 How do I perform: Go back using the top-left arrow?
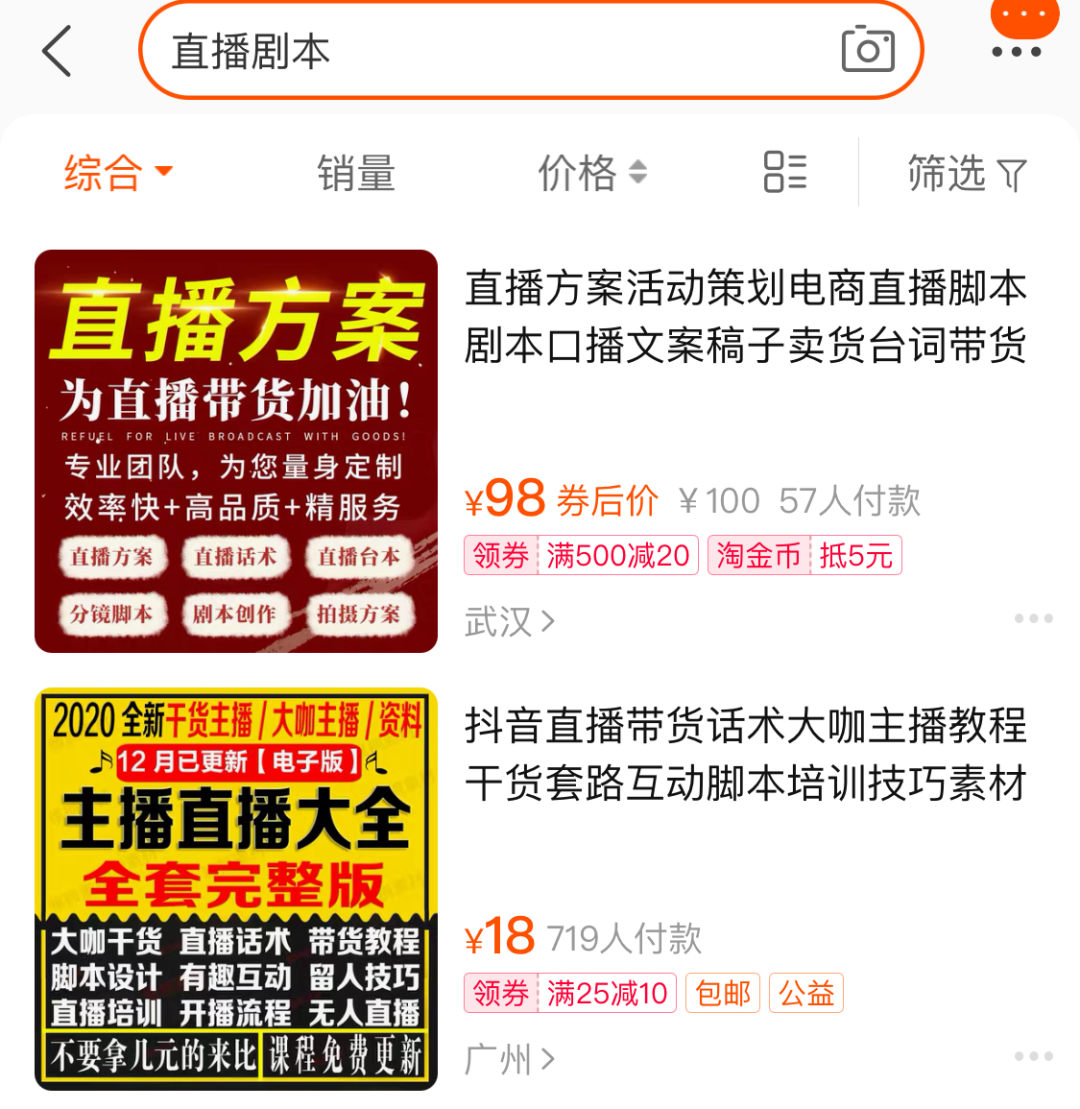coord(57,52)
